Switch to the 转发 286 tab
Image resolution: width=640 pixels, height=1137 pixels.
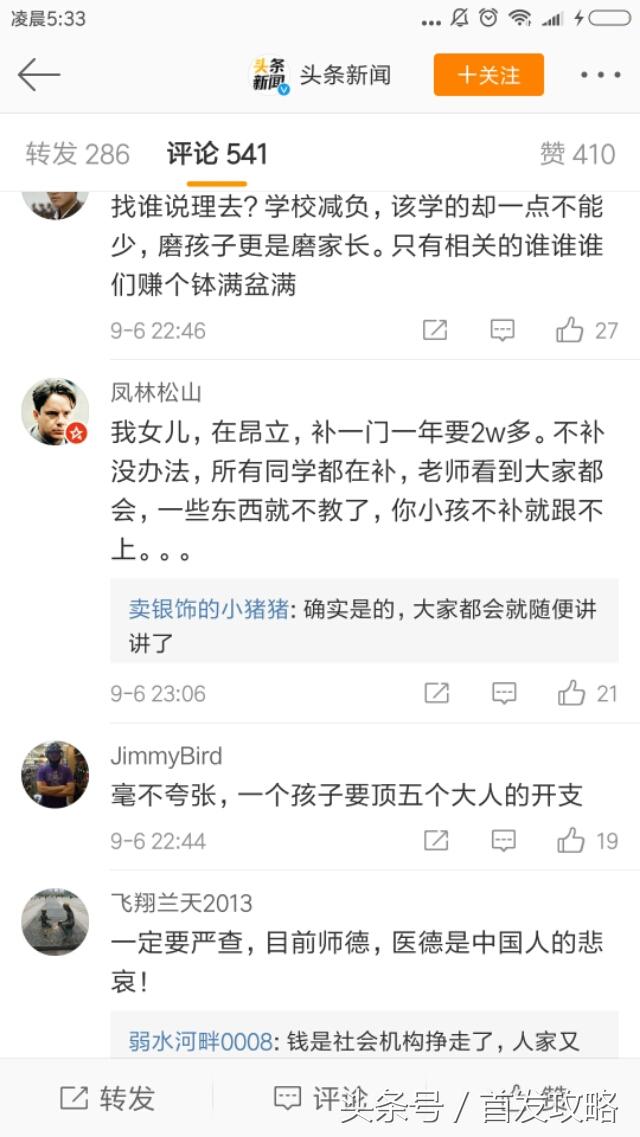tap(78, 154)
